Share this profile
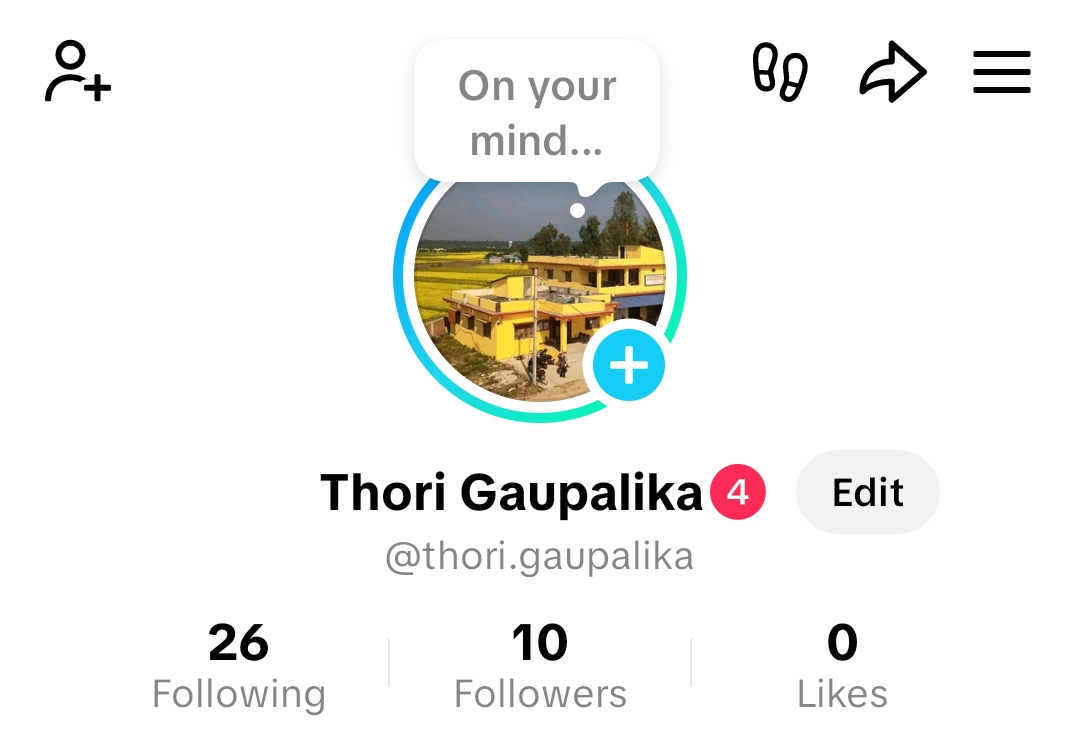This screenshot has height=745, width=1080. pyautogui.click(x=892, y=72)
